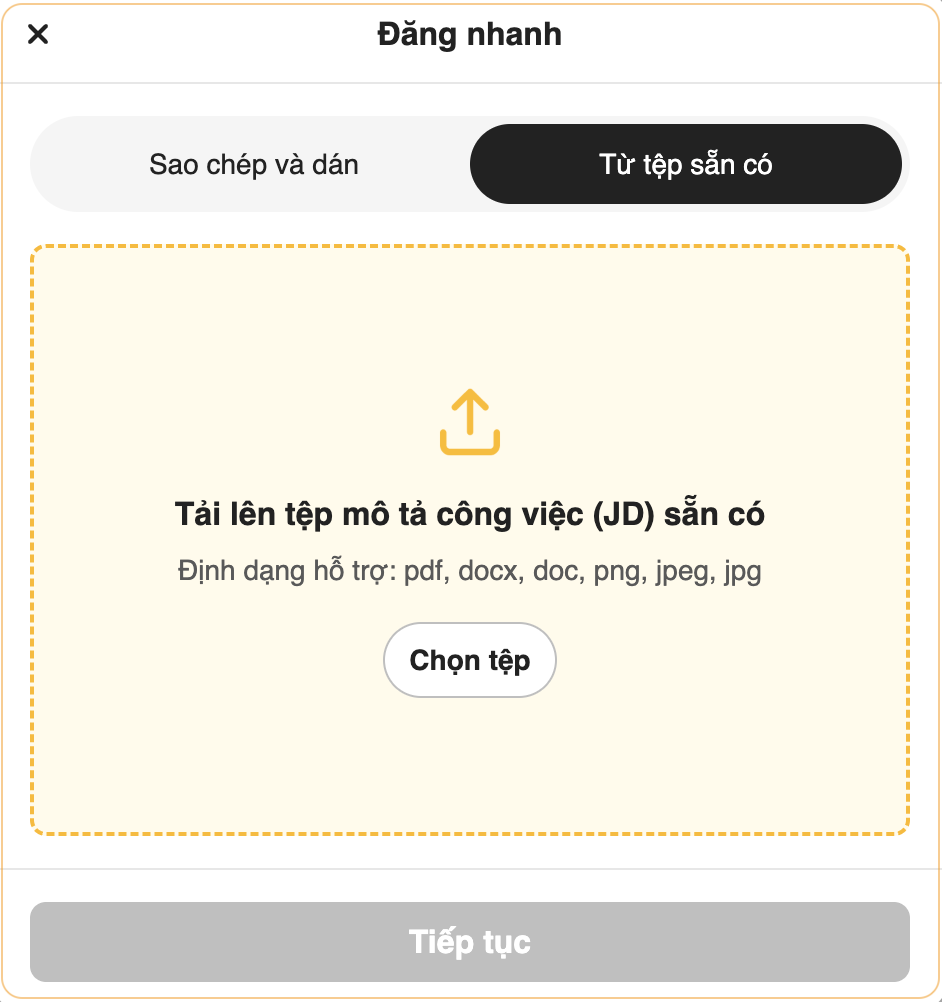Switch to the Sao chép và dán tab
Image resolution: width=942 pixels, height=1002 pixels.
coord(254,164)
